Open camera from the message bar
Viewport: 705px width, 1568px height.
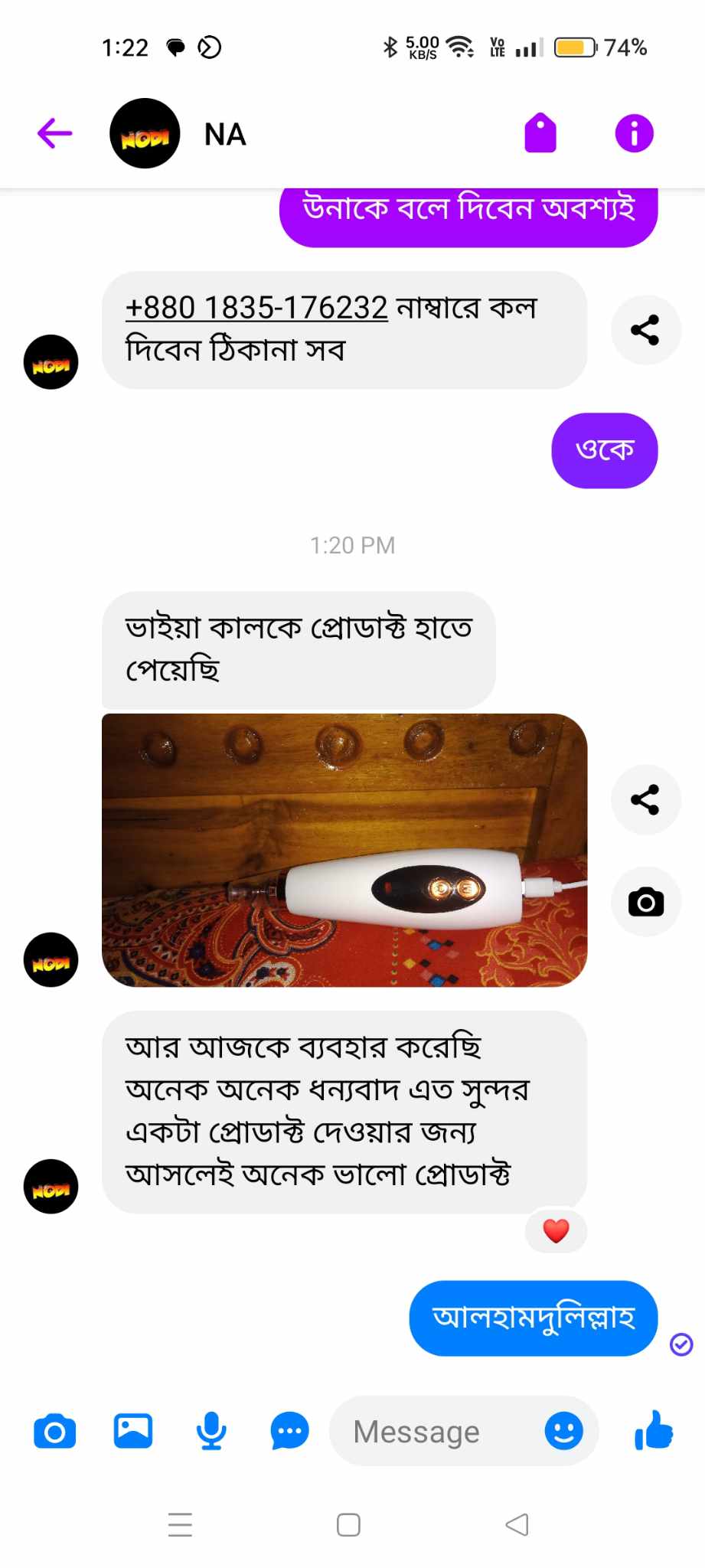point(55,1431)
